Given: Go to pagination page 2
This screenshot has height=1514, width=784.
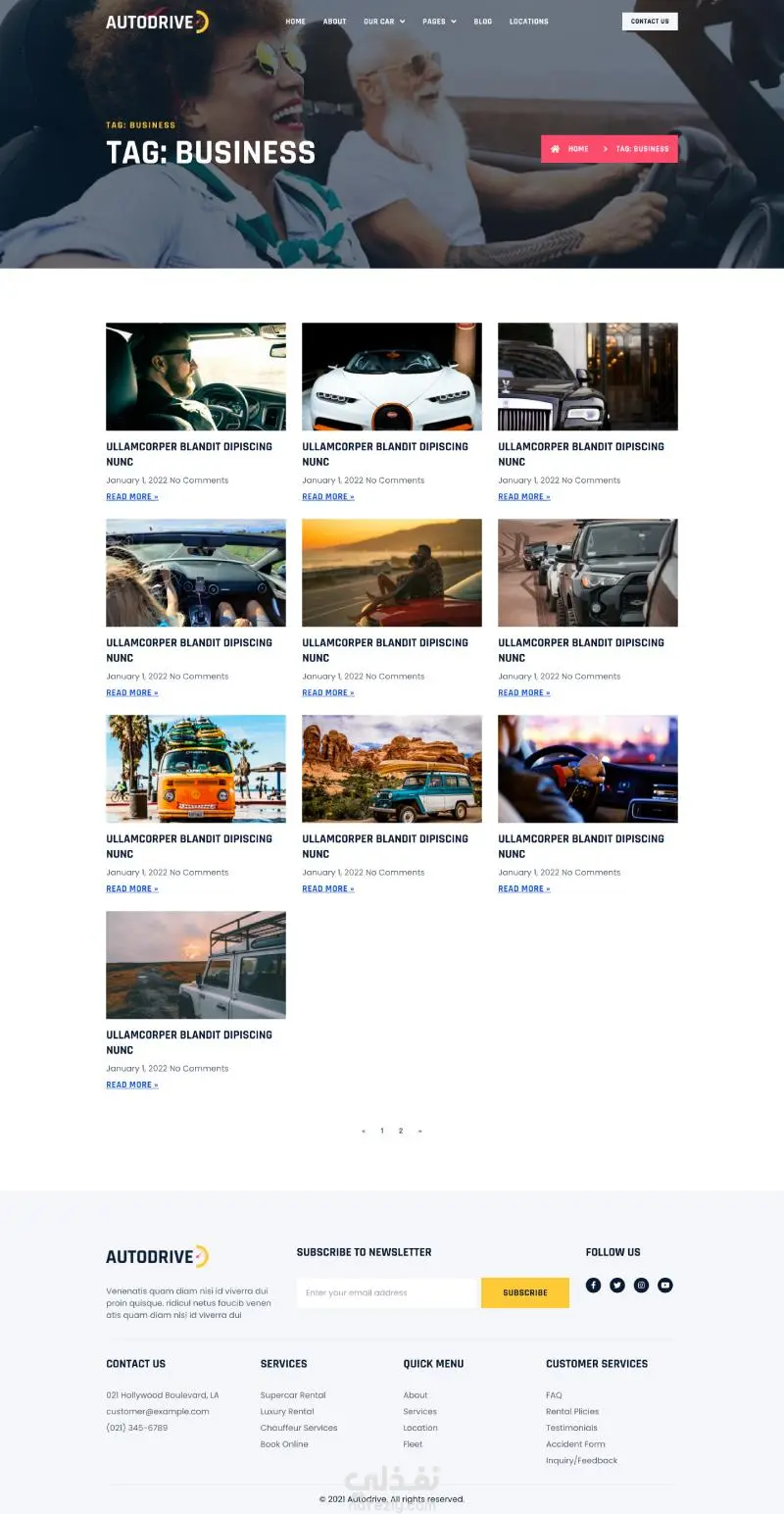Looking at the screenshot, I should [400, 1131].
